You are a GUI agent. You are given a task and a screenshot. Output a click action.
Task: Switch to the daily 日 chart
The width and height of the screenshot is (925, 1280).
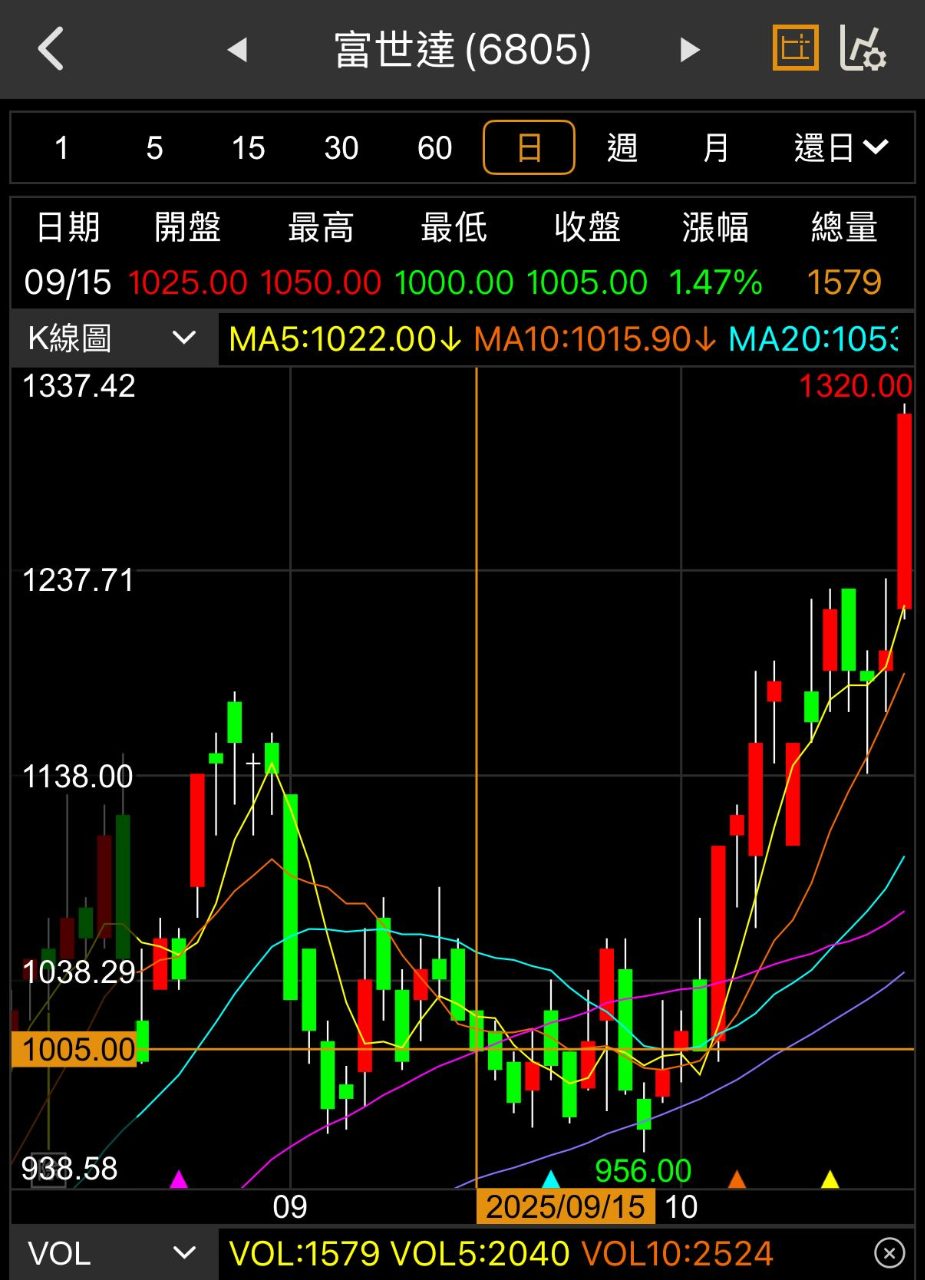point(529,148)
